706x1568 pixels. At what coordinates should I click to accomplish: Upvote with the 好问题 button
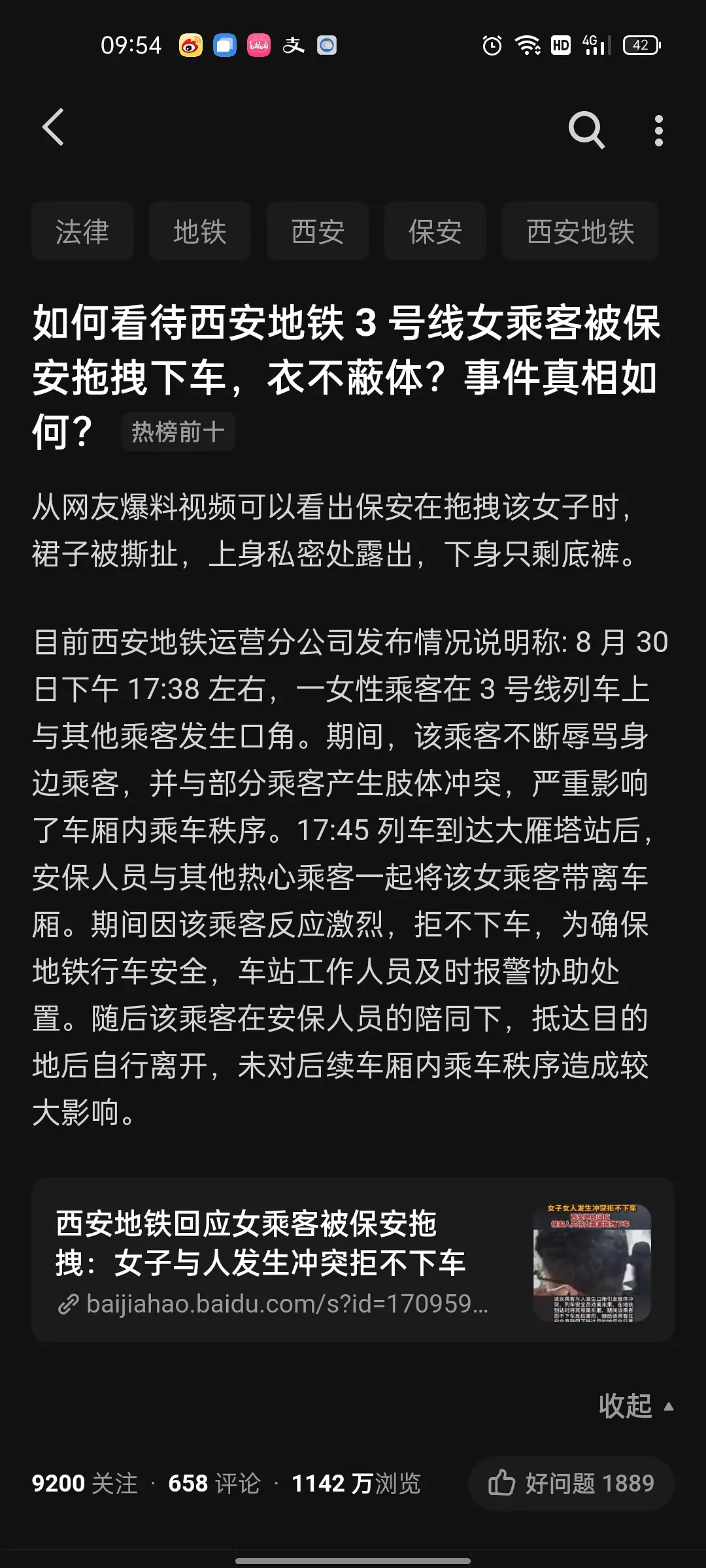571,1483
